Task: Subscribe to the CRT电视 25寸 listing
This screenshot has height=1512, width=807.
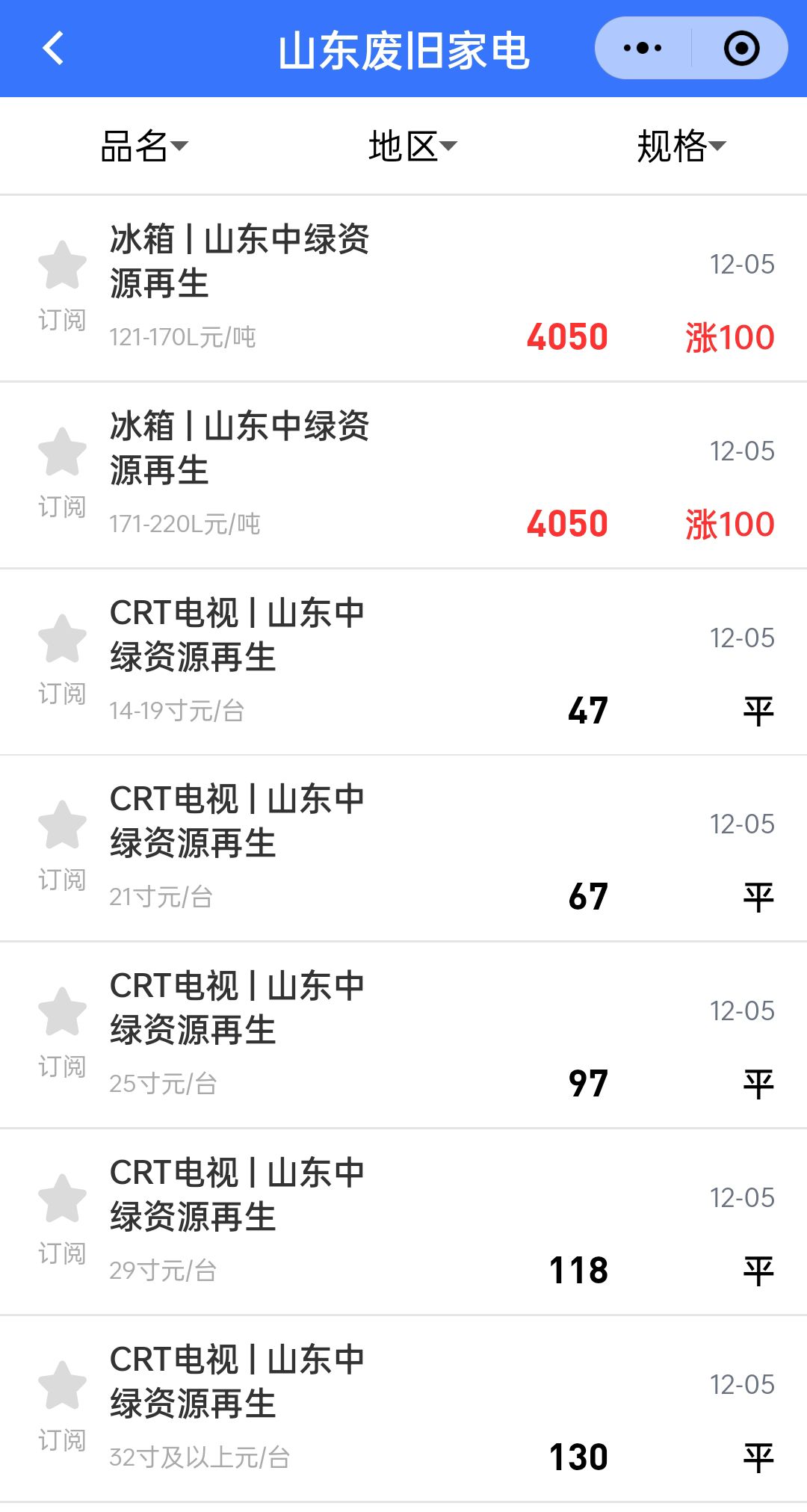Action: pos(62,1031)
